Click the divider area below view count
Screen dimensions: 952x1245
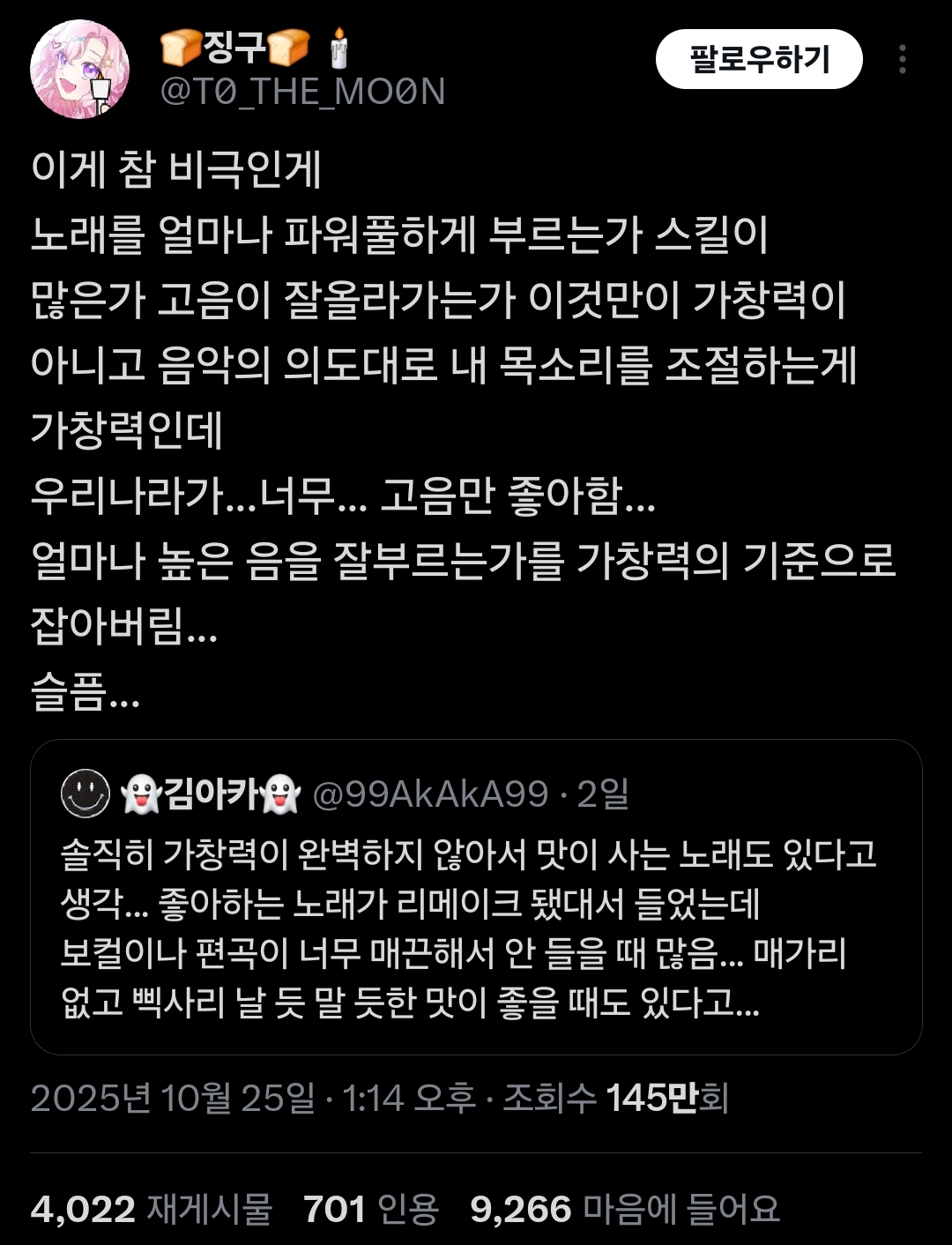coord(476,1151)
